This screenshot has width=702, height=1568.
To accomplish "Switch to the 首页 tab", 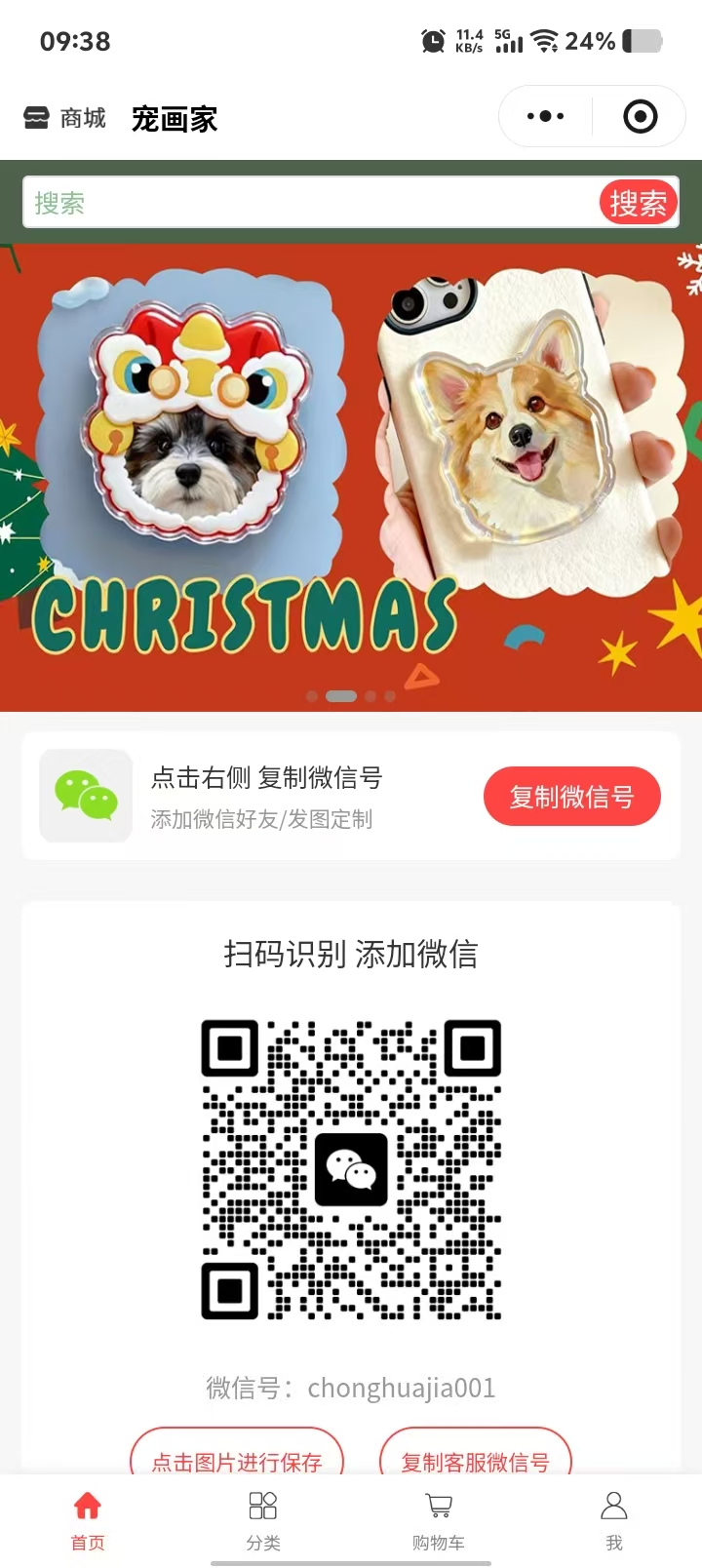I will click(x=88, y=1519).
